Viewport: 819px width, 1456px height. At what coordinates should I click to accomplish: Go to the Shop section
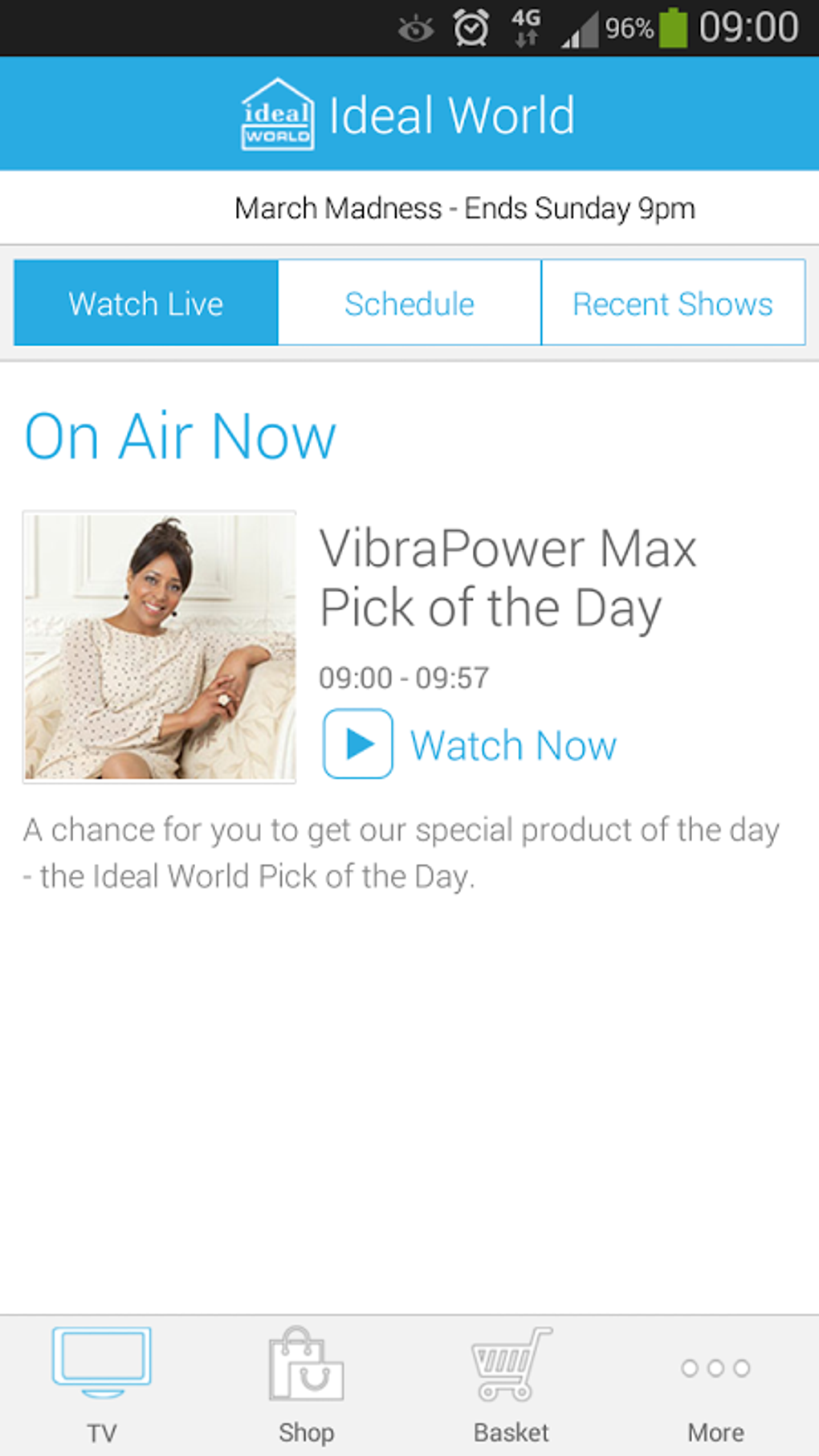[x=307, y=1384]
